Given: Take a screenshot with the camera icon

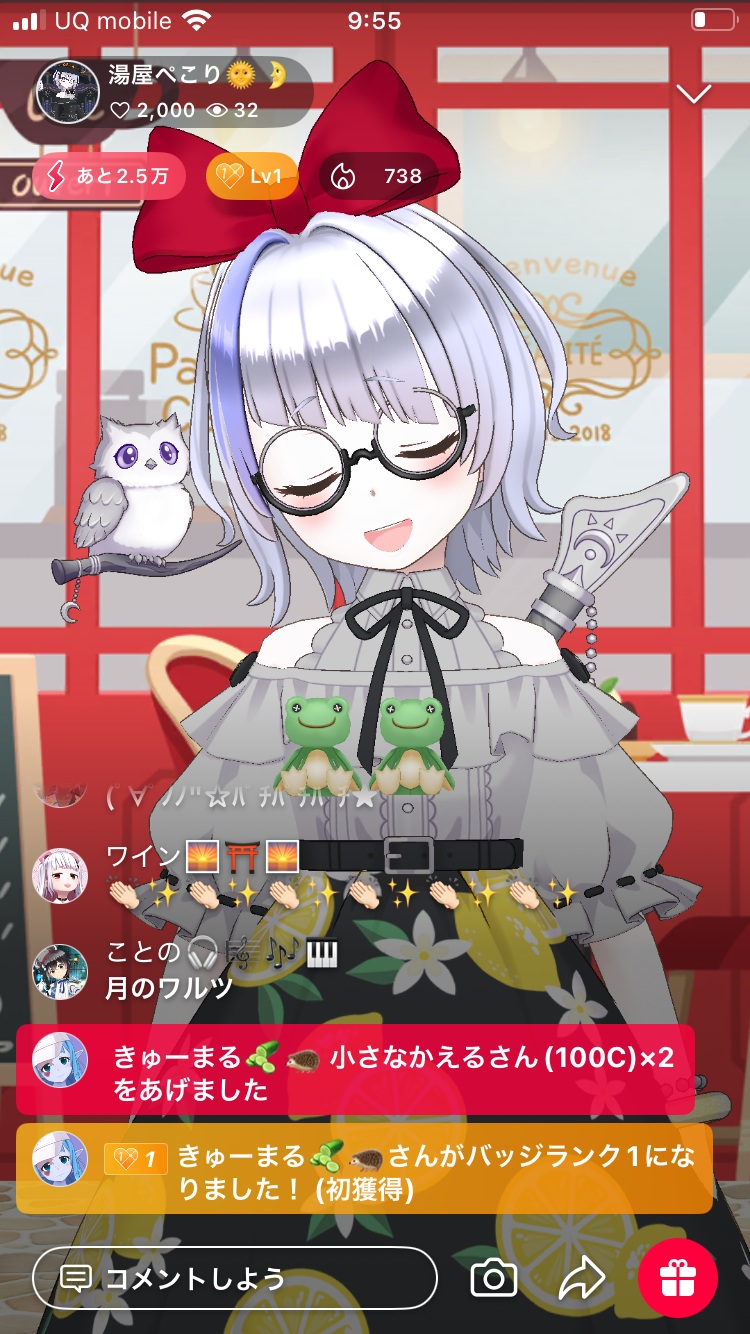Looking at the screenshot, I should click(x=493, y=1278).
